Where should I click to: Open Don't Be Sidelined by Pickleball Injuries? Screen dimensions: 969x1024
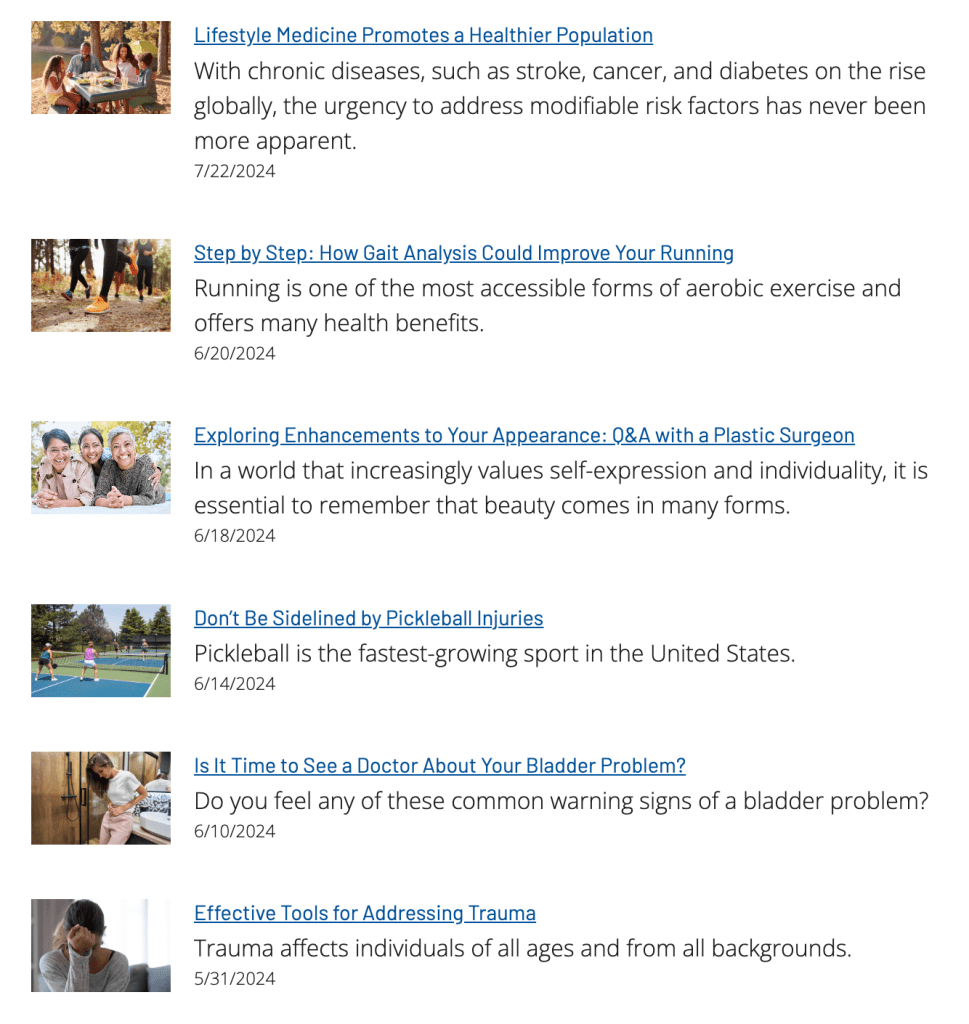click(368, 619)
